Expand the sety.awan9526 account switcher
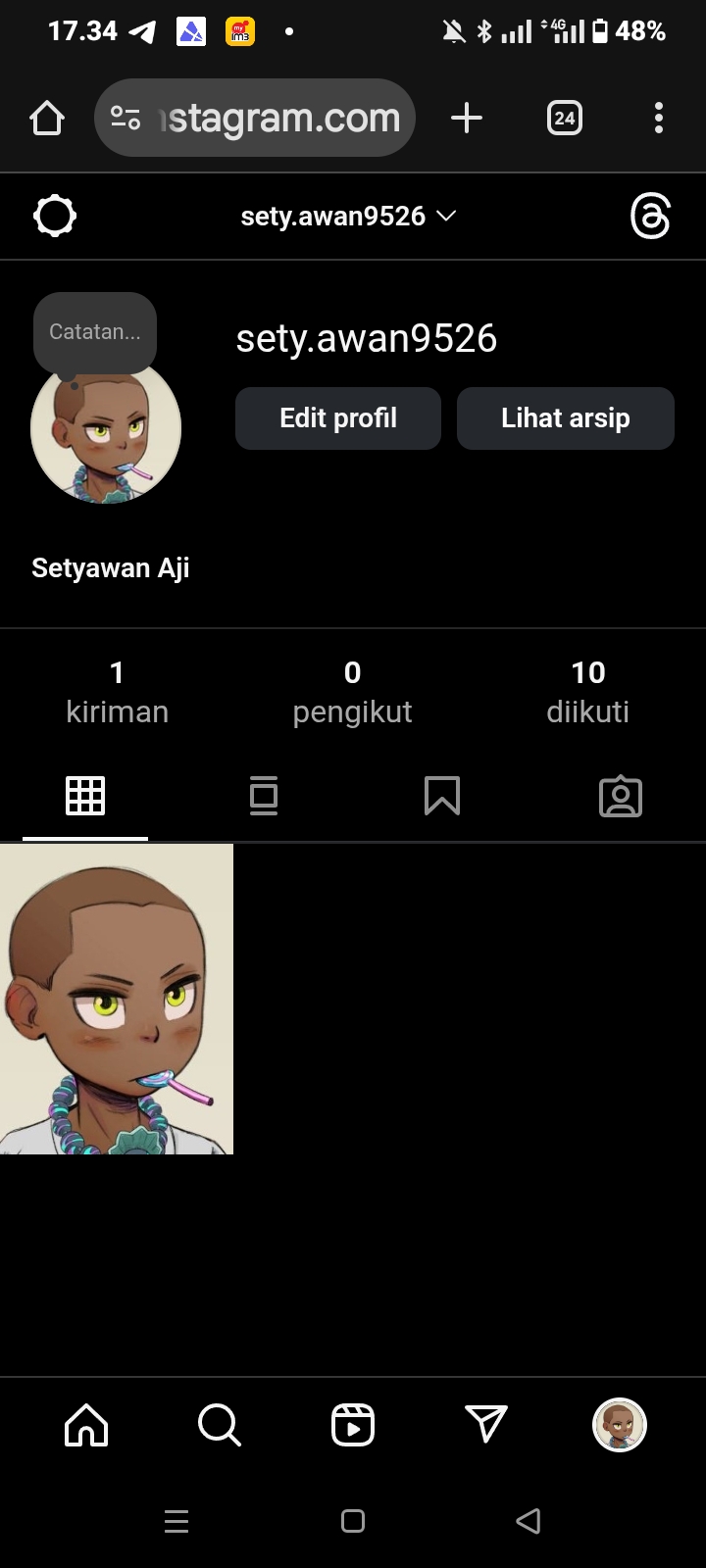The image size is (706, 1568). point(348,216)
